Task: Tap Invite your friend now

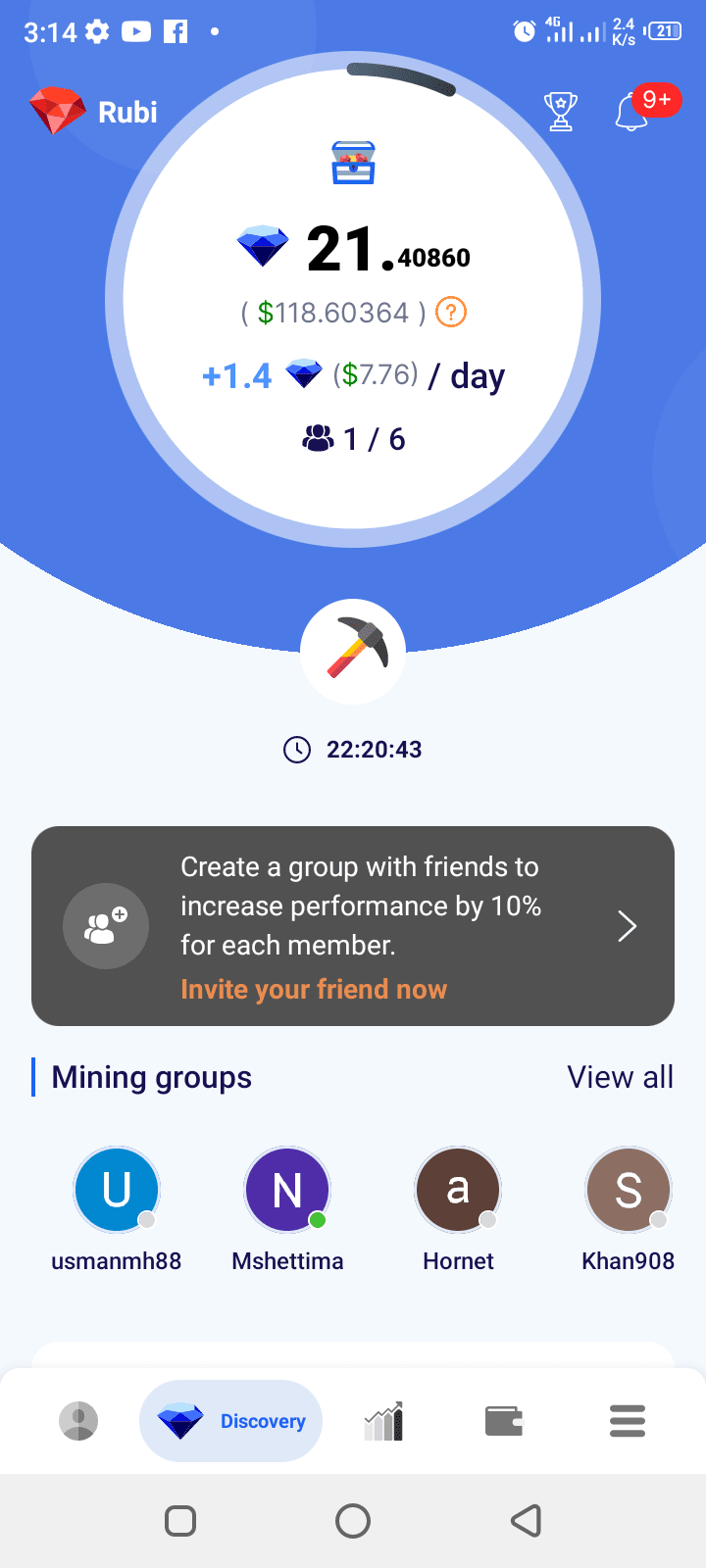Action: (x=314, y=988)
